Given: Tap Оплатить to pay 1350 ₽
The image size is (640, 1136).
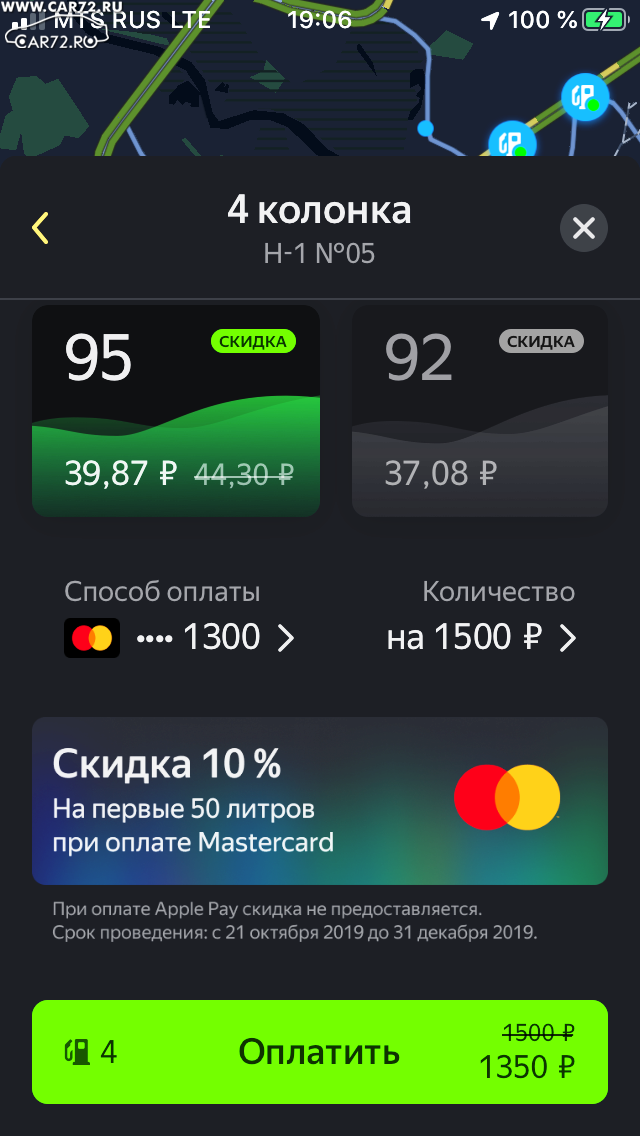Looking at the screenshot, I should tap(320, 1052).
